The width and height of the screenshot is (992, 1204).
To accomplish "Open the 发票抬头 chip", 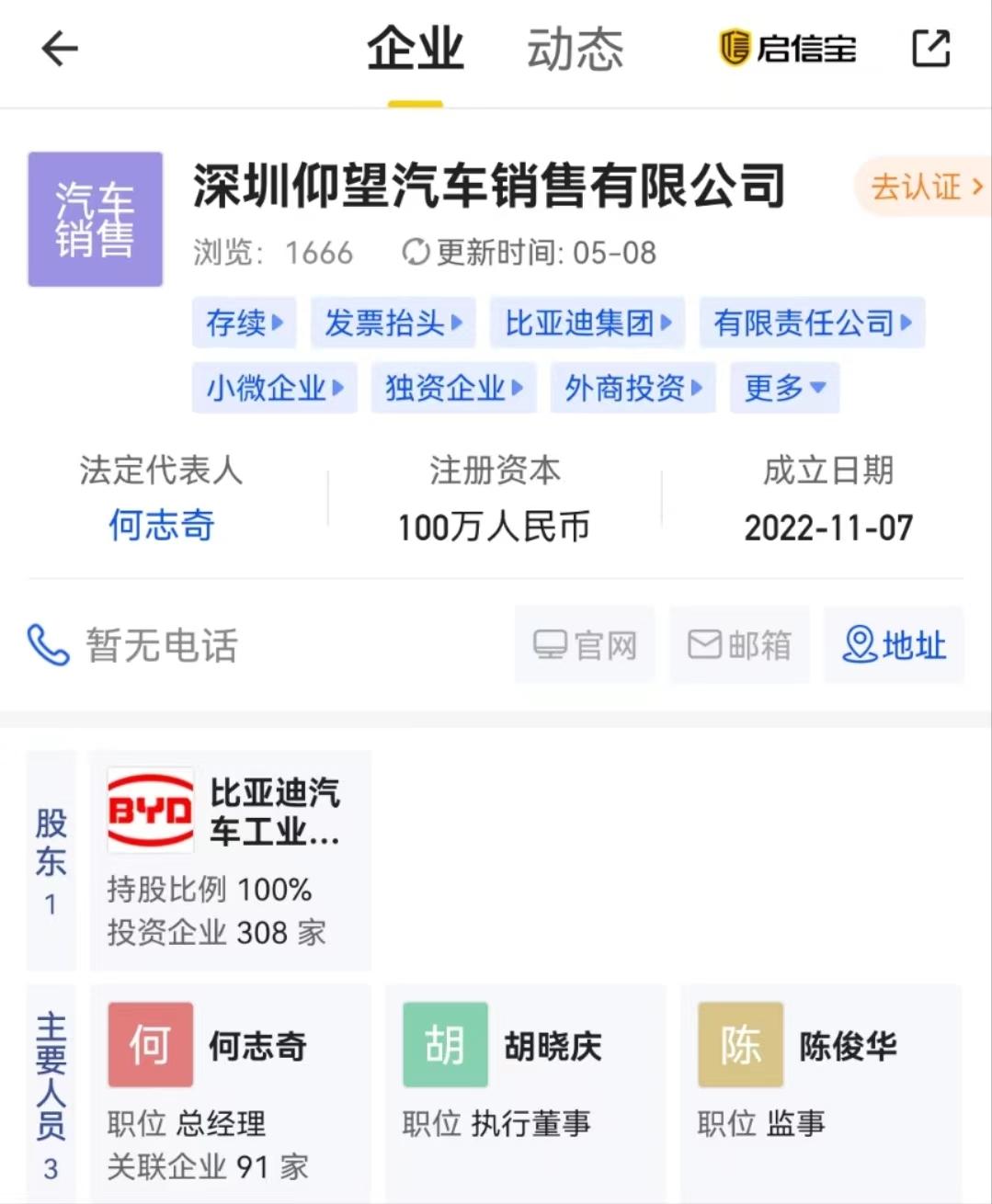I will (393, 323).
